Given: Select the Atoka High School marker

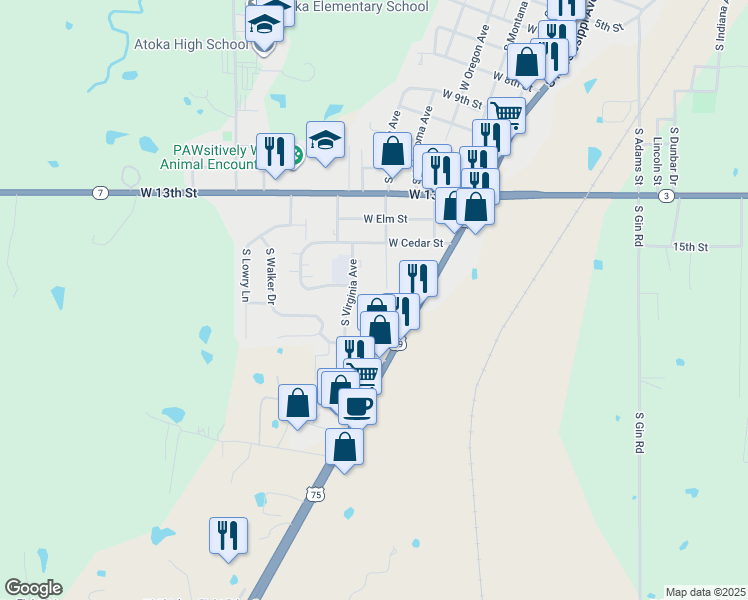Looking at the screenshot, I should [x=265, y=25].
